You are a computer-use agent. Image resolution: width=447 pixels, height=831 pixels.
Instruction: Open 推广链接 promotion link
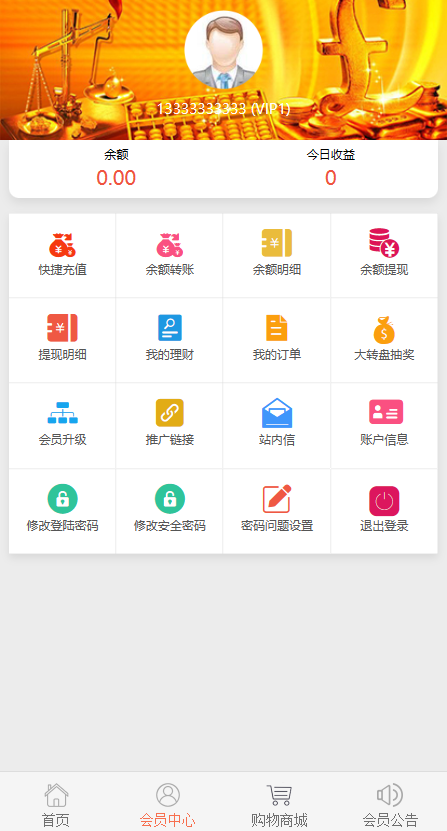tap(170, 426)
